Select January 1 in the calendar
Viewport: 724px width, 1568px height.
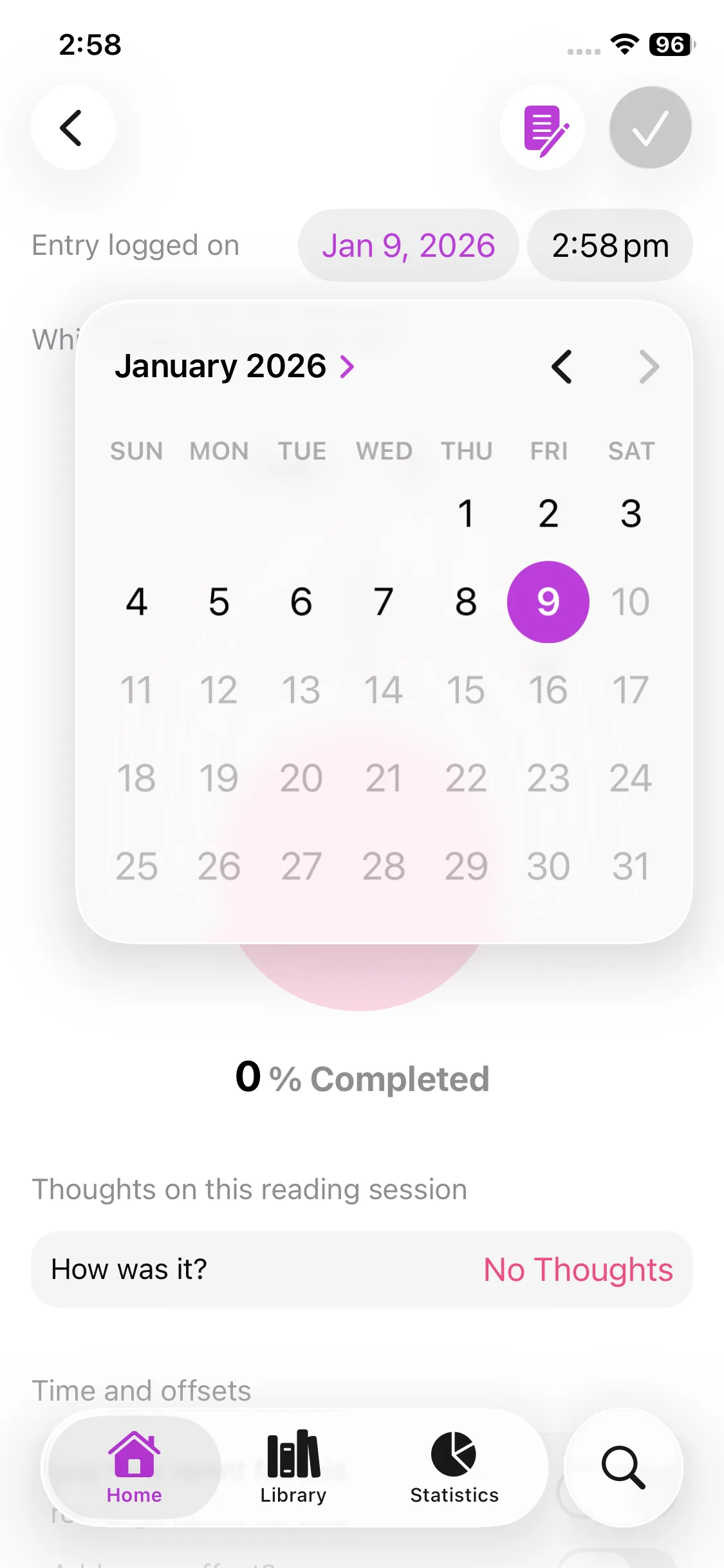[x=466, y=514]
